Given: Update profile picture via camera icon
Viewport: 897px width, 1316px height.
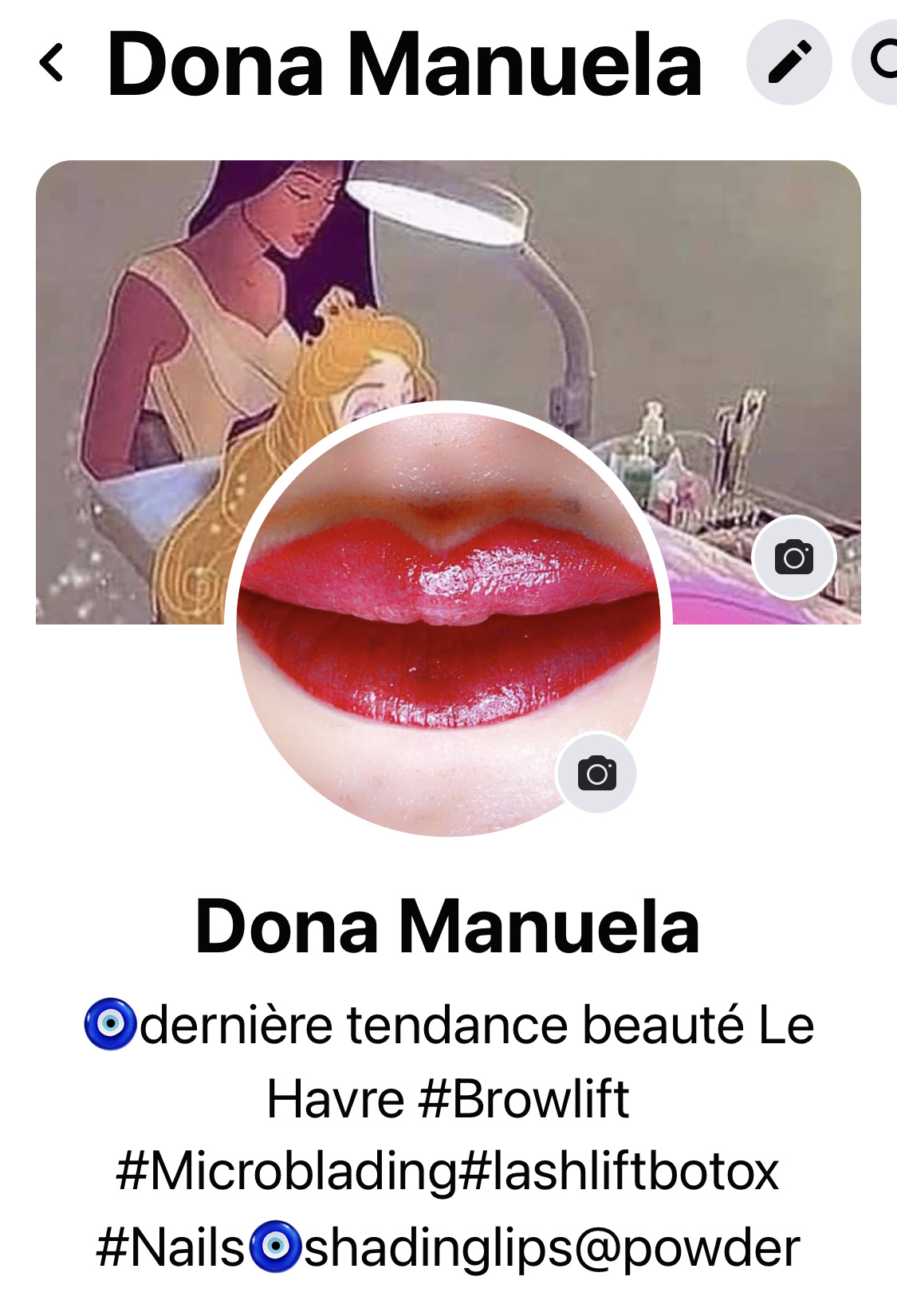Looking at the screenshot, I should pyautogui.click(x=596, y=773).
